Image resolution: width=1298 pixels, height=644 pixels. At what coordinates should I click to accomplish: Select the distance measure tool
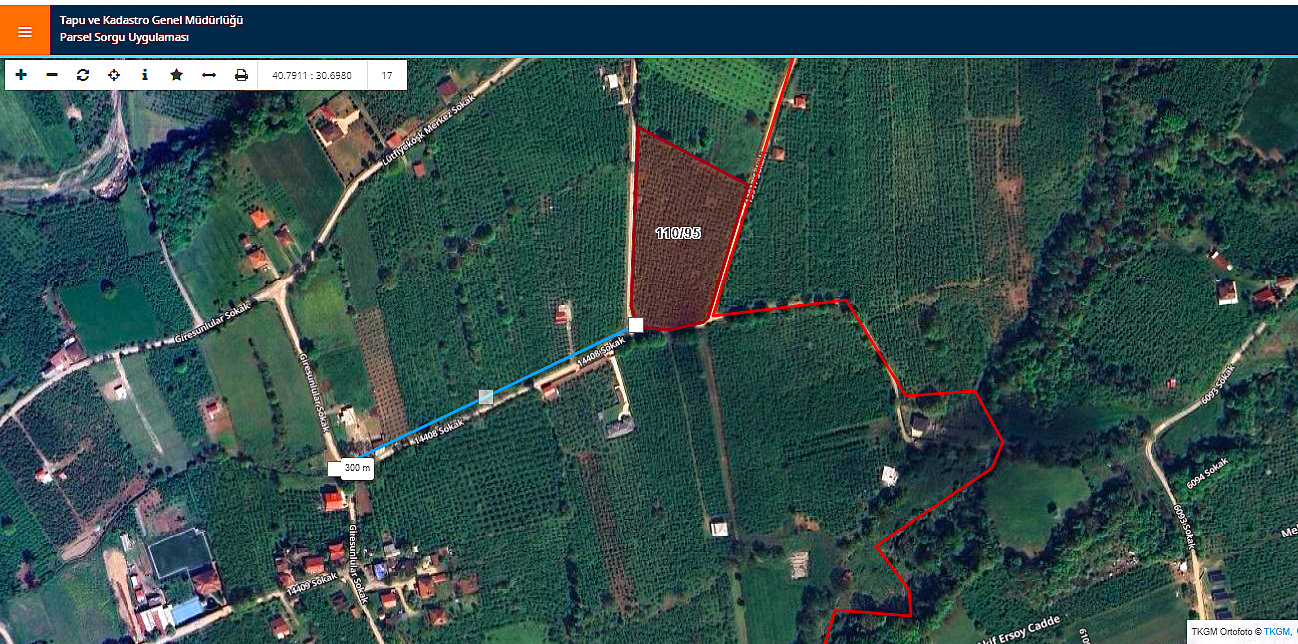pos(209,75)
